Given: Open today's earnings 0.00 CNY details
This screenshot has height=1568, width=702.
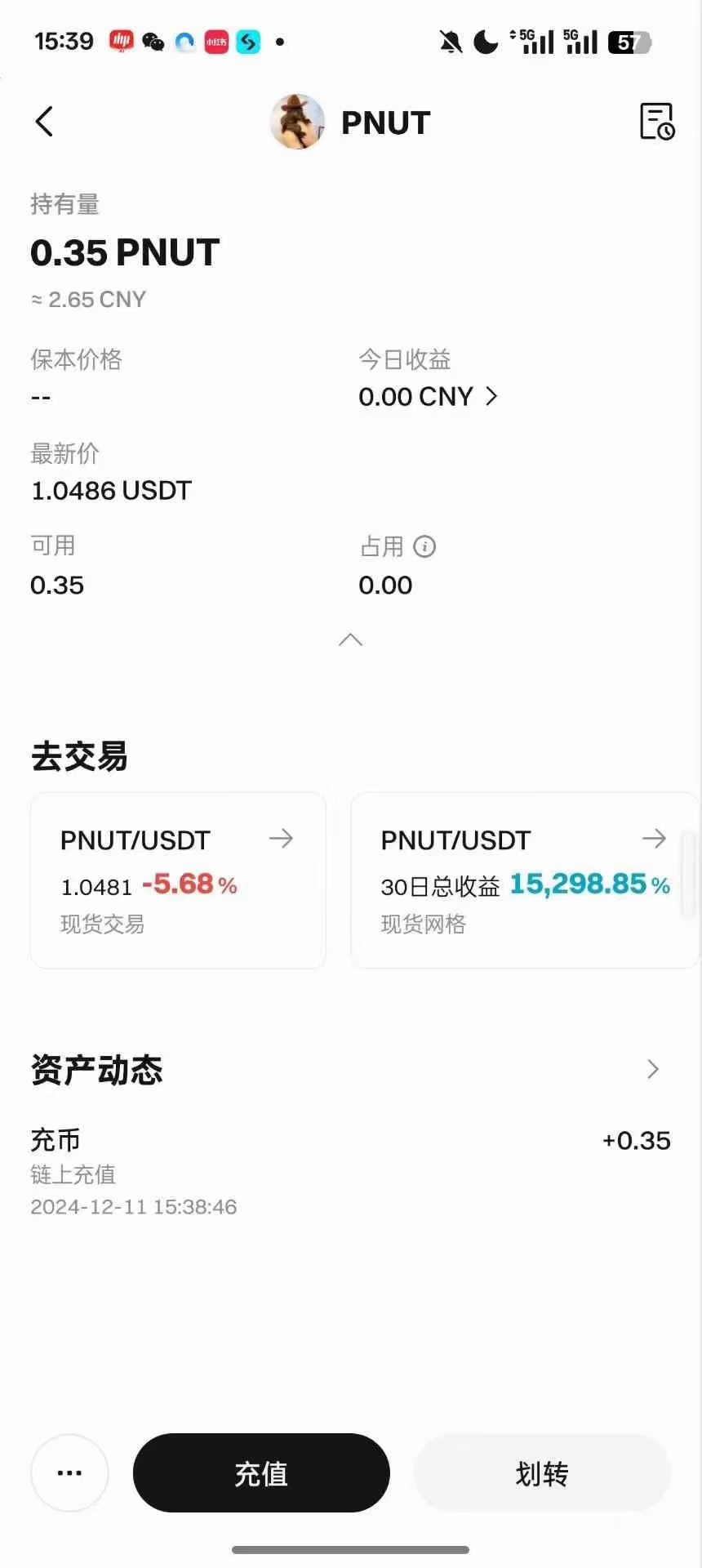Looking at the screenshot, I should point(428,397).
